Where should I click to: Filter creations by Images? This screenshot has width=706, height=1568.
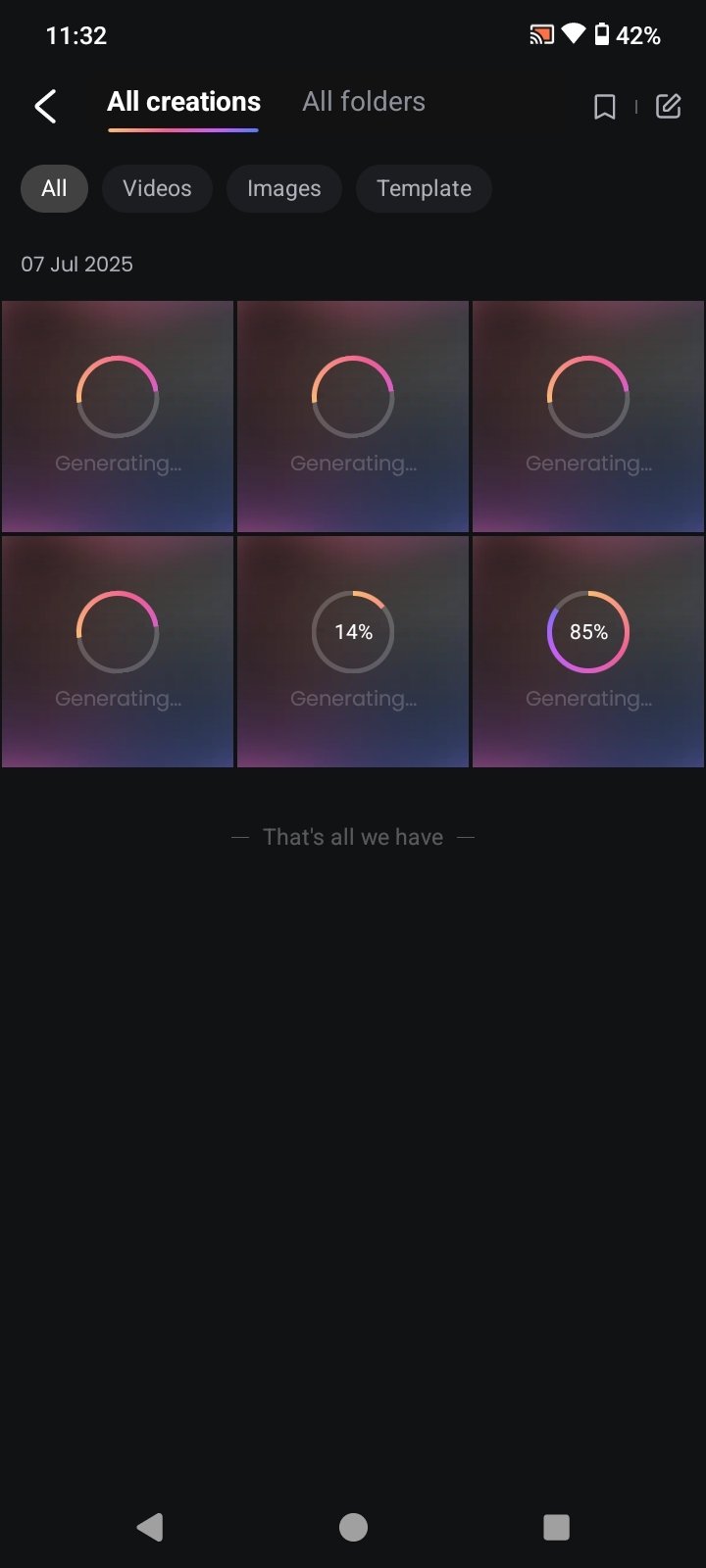pos(283,188)
